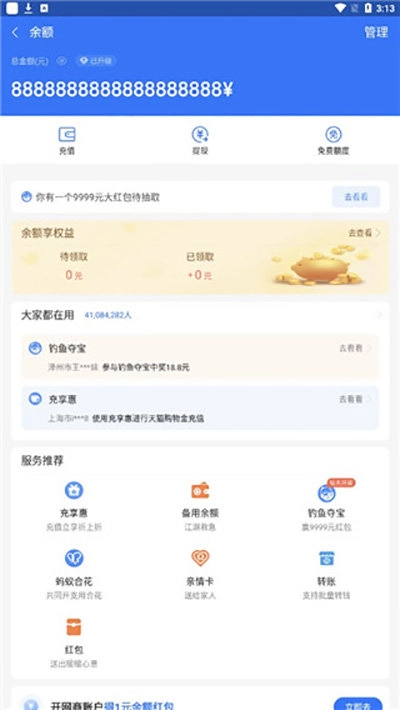Open 管理 in the top bar
The height and width of the screenshot is (710, 400).
(376, 33)
